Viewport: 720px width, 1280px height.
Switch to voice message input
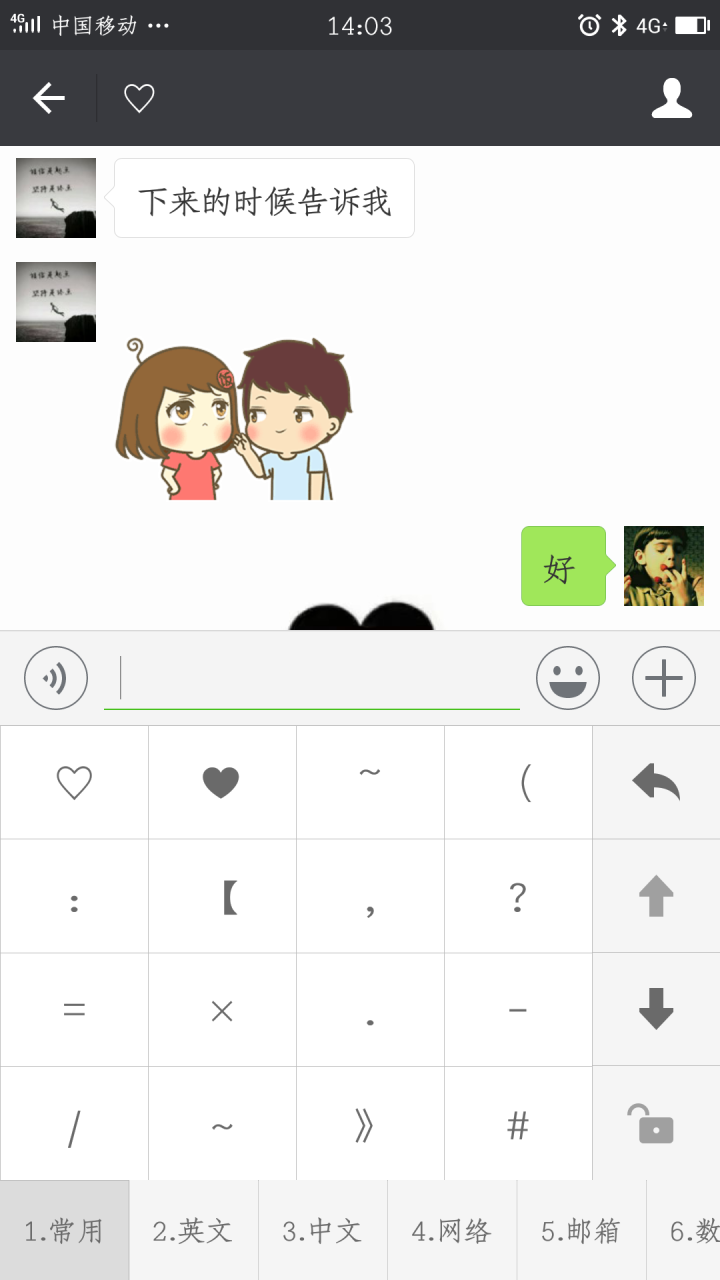[56, 678]
